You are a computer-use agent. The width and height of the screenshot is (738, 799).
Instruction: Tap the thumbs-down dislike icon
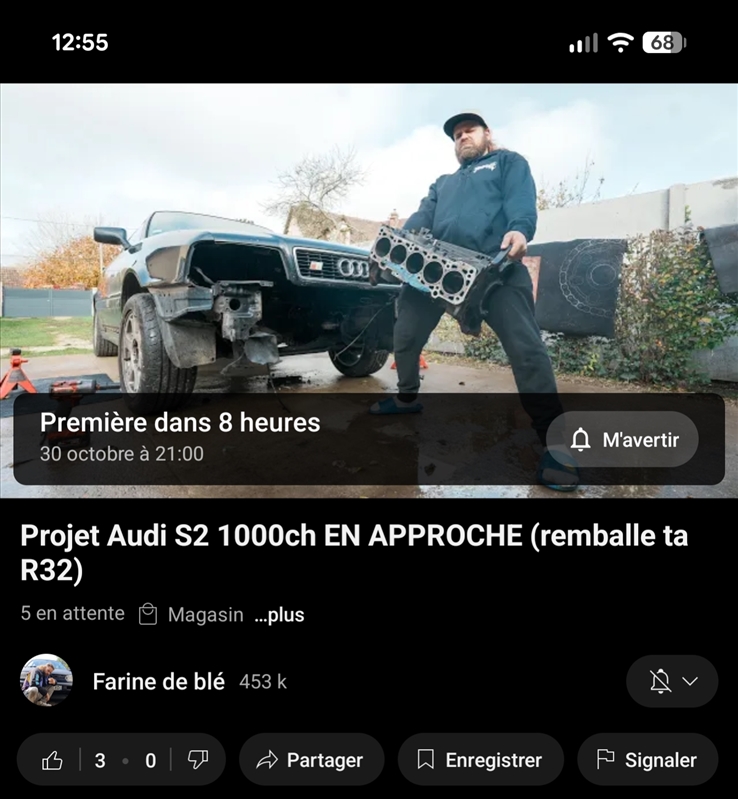coord(199,760)
